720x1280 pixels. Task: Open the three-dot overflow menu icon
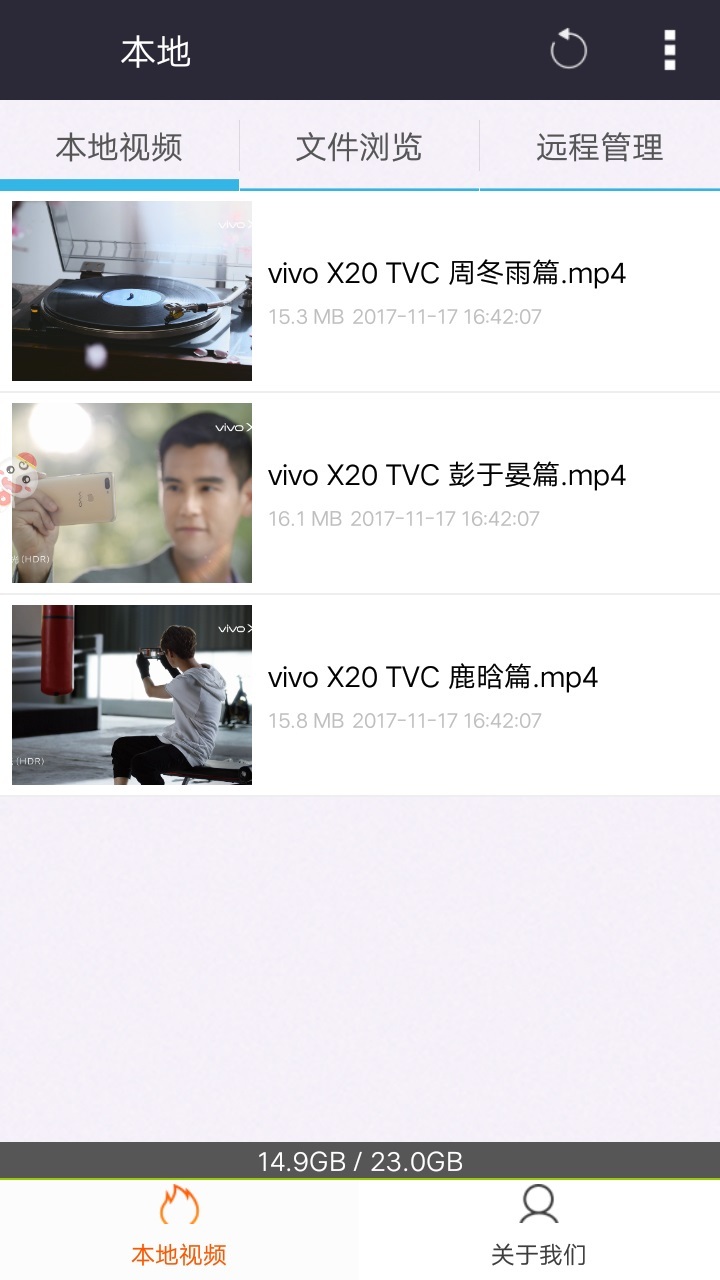[x=669, y=48]
